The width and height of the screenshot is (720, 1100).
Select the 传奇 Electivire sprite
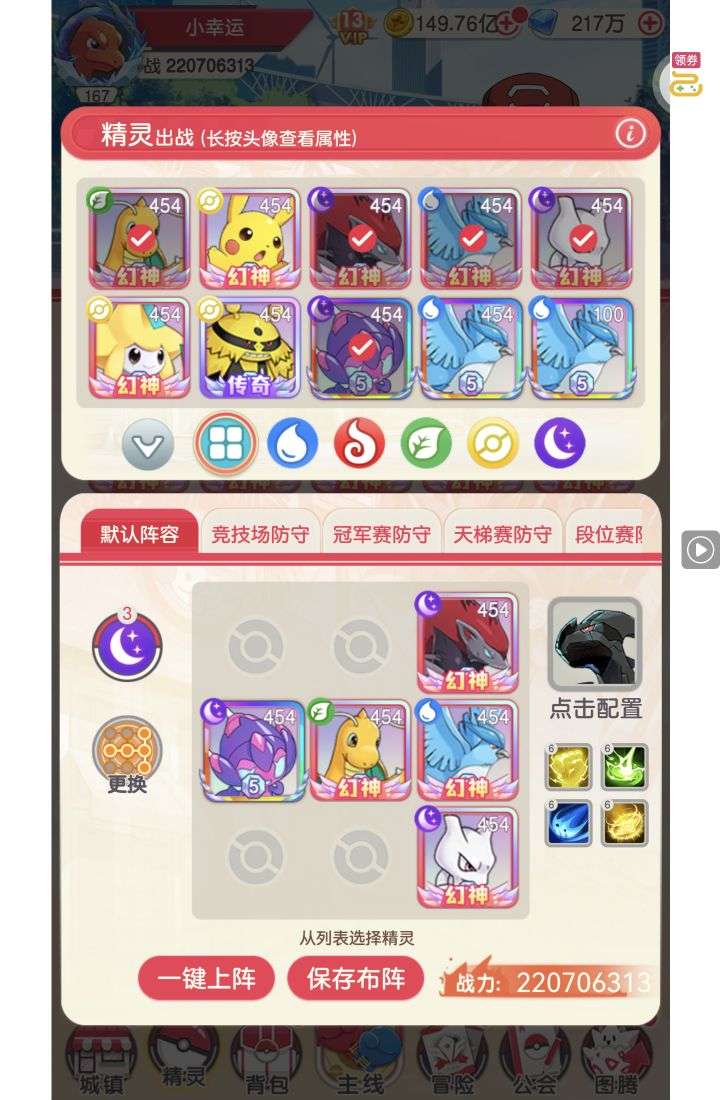[x=250, y=347]
